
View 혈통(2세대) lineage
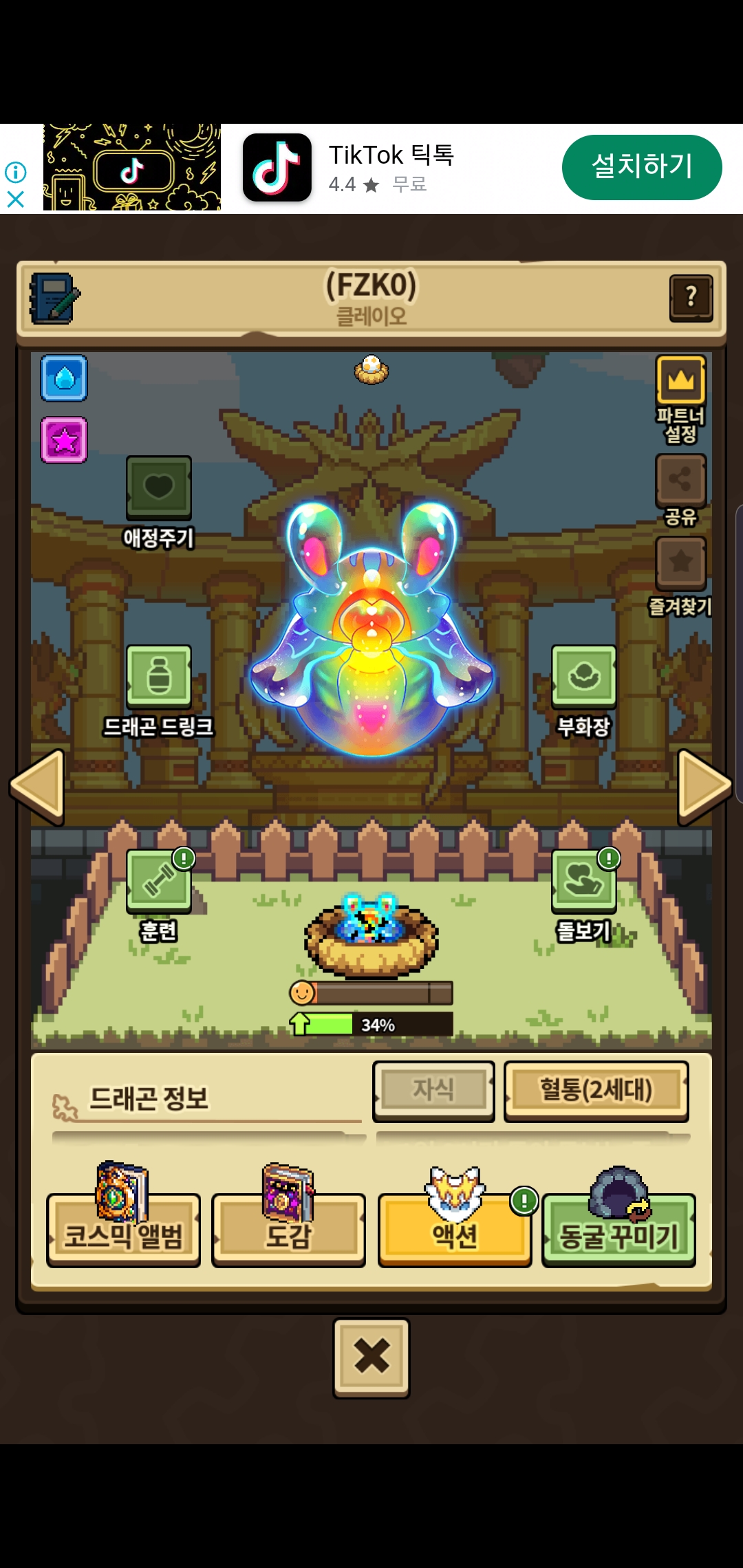pos(596,1090)
